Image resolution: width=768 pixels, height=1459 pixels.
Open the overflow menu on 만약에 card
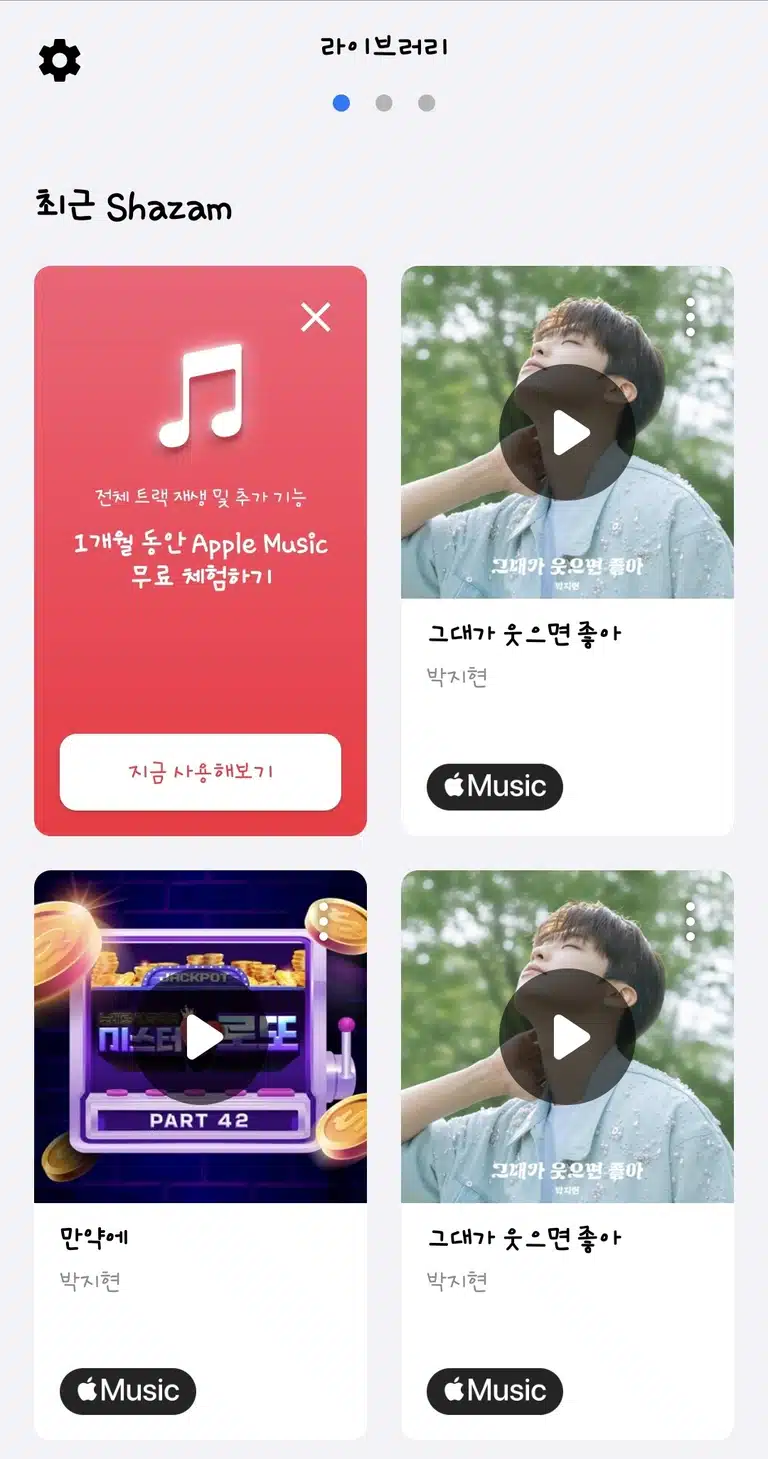click(323, 921)
